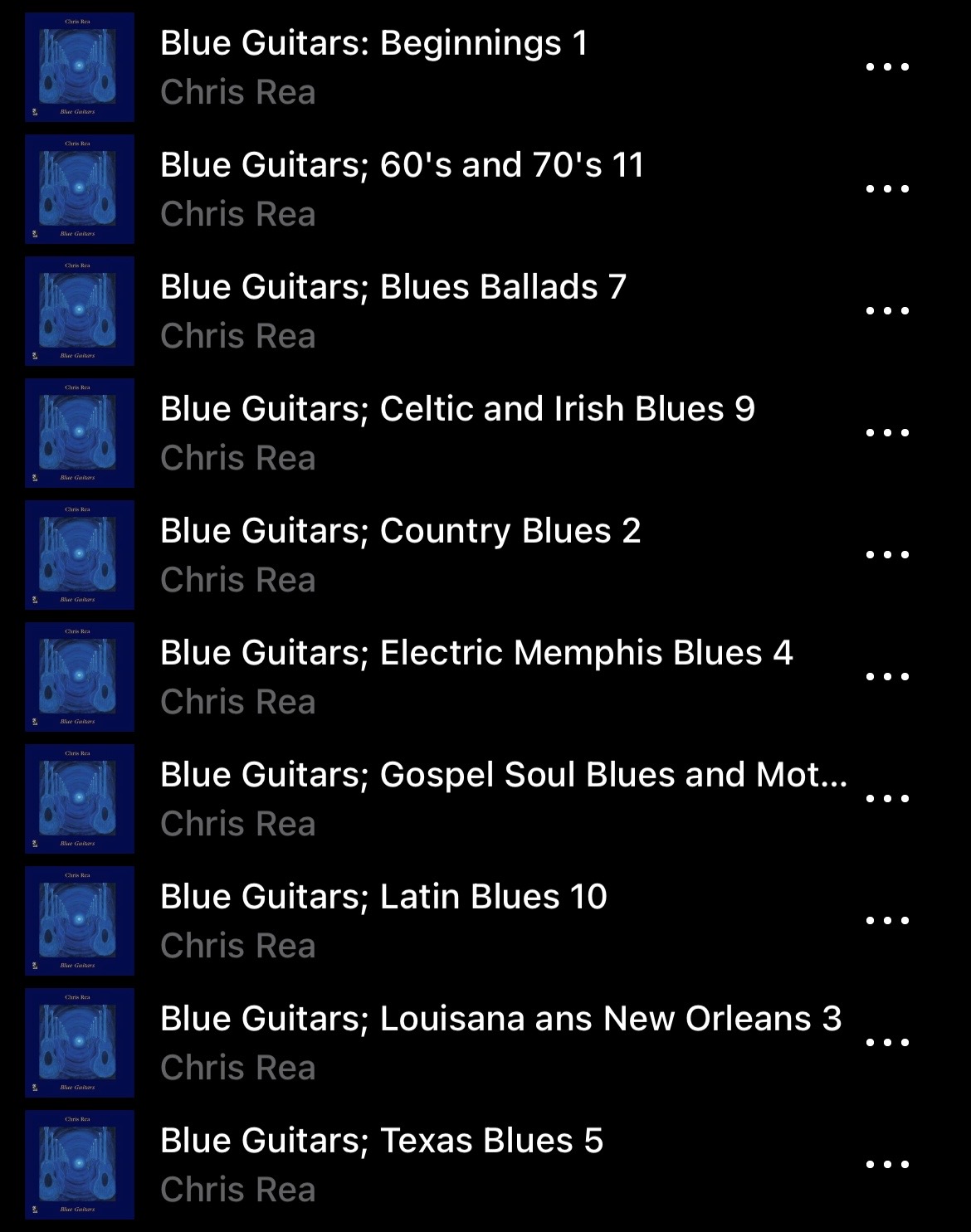Image resolution: width=971 pixels, height=1232 pixels.
Task: Open more options for Texas Blues 5
Action: [x=887, y=1164]
